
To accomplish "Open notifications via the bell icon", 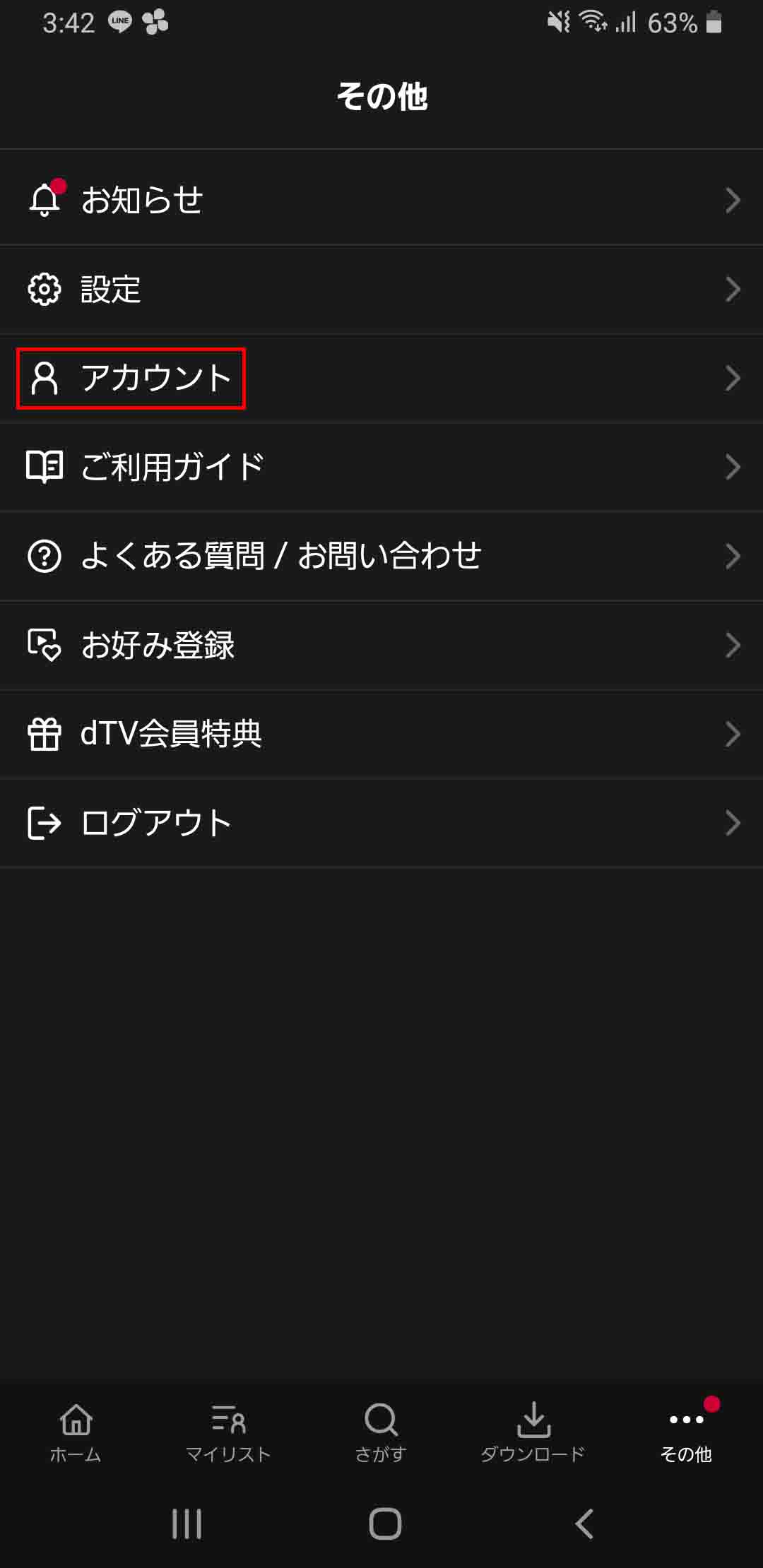I will 45,201.
